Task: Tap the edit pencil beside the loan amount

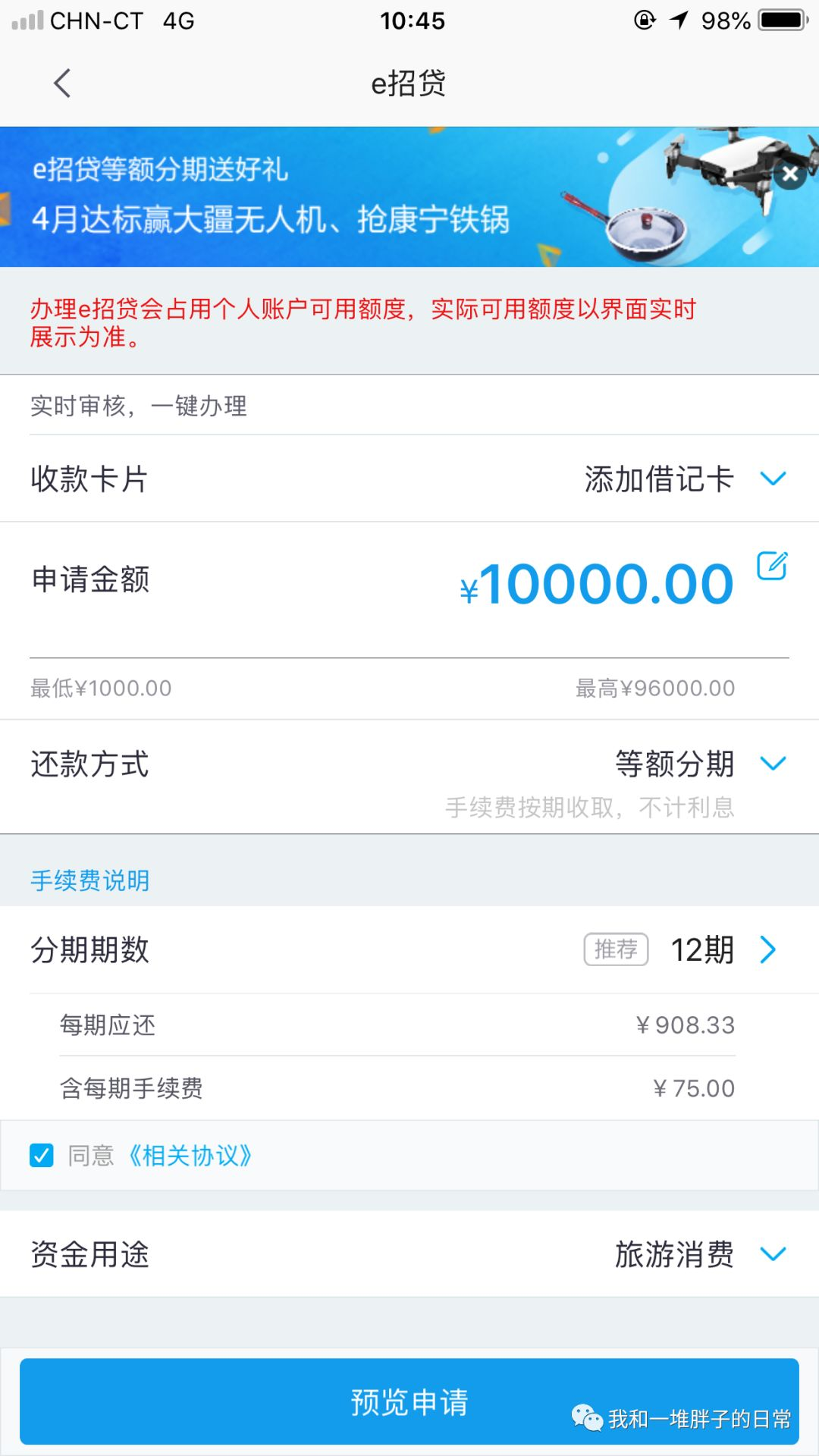Action: (x=773, y=564)
